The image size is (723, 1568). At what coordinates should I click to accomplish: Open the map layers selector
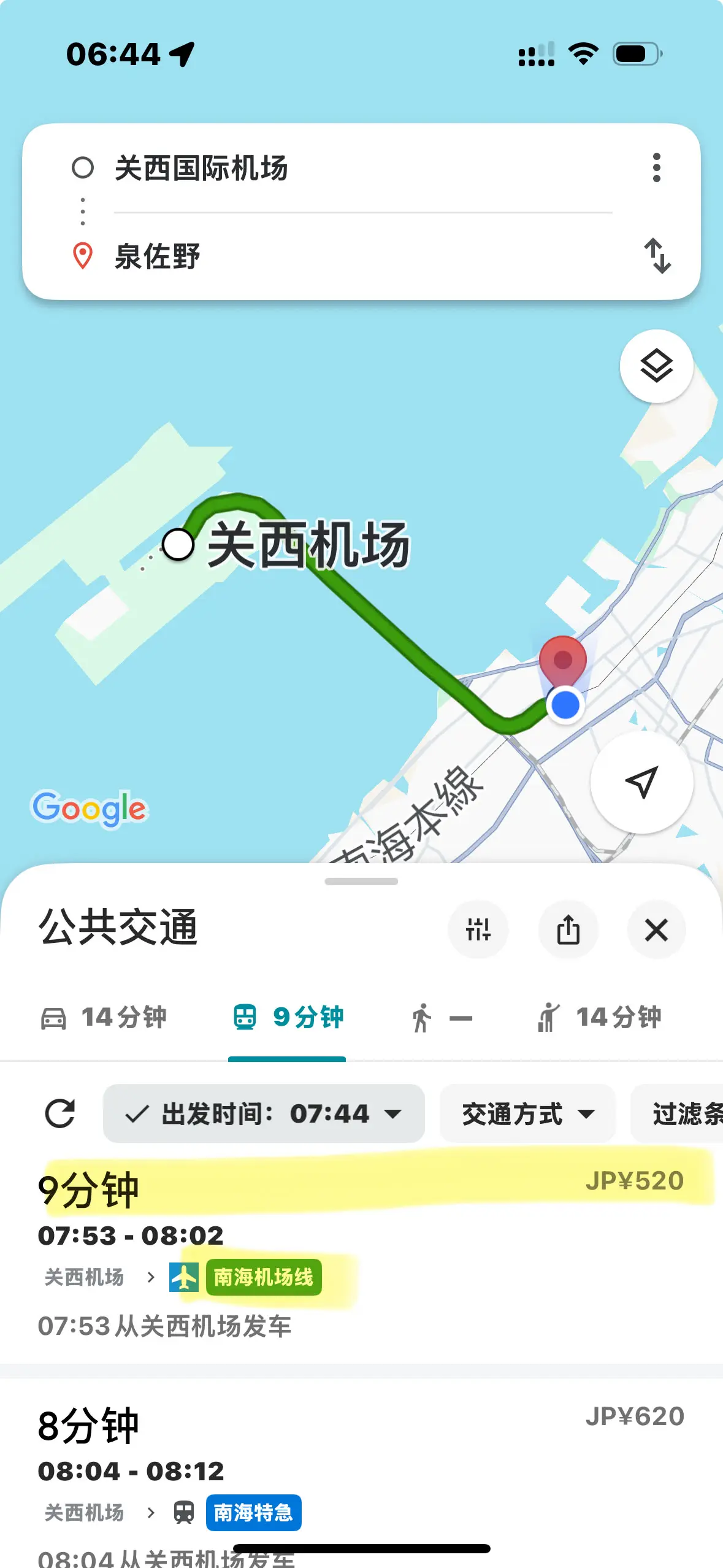tap(656, 366)
